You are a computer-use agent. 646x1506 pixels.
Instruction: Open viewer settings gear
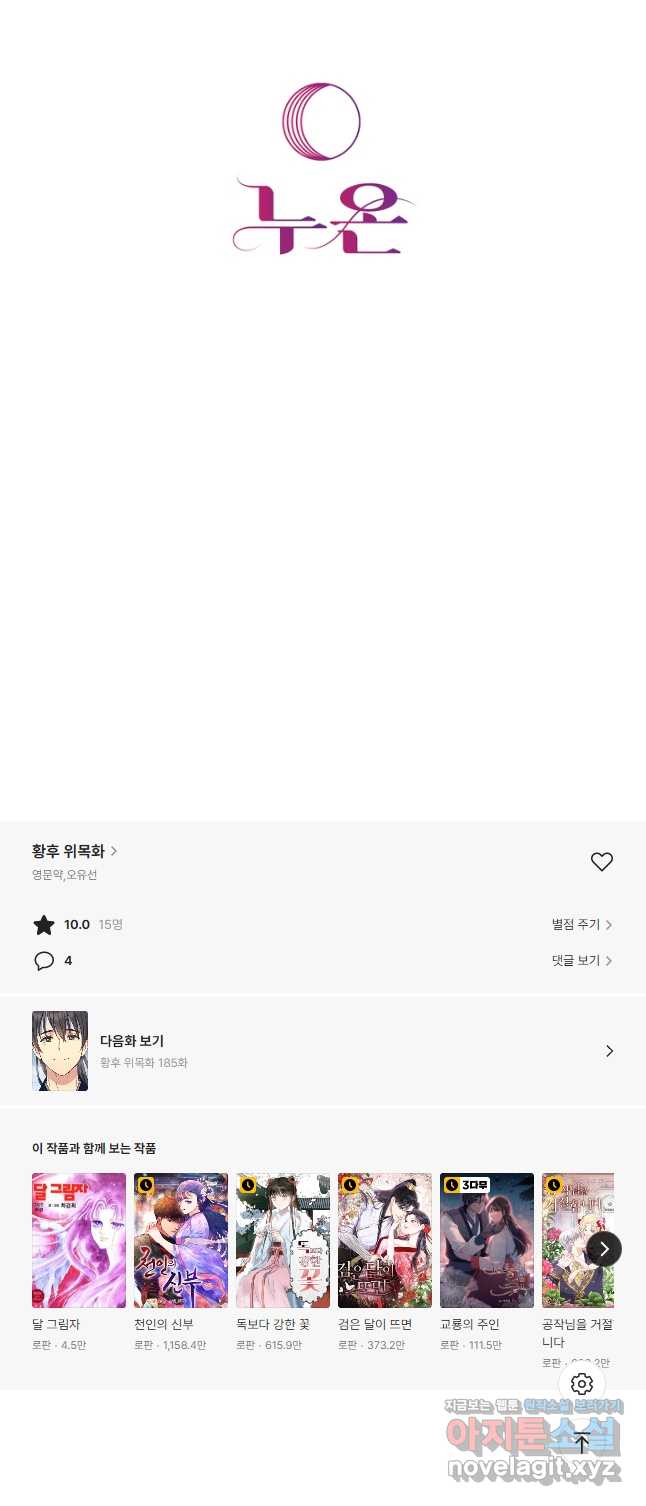coord(582,1384)
